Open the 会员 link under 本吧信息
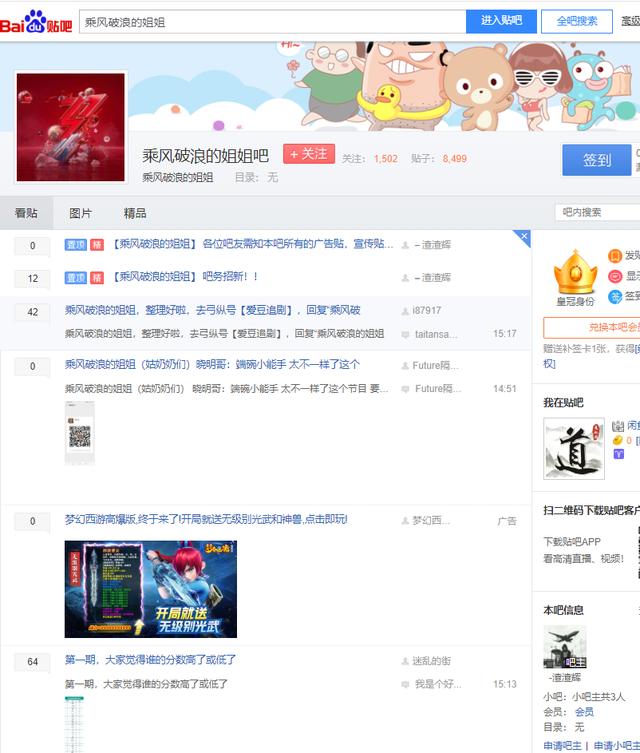The image size is (640, 753). tap(584, 712)
